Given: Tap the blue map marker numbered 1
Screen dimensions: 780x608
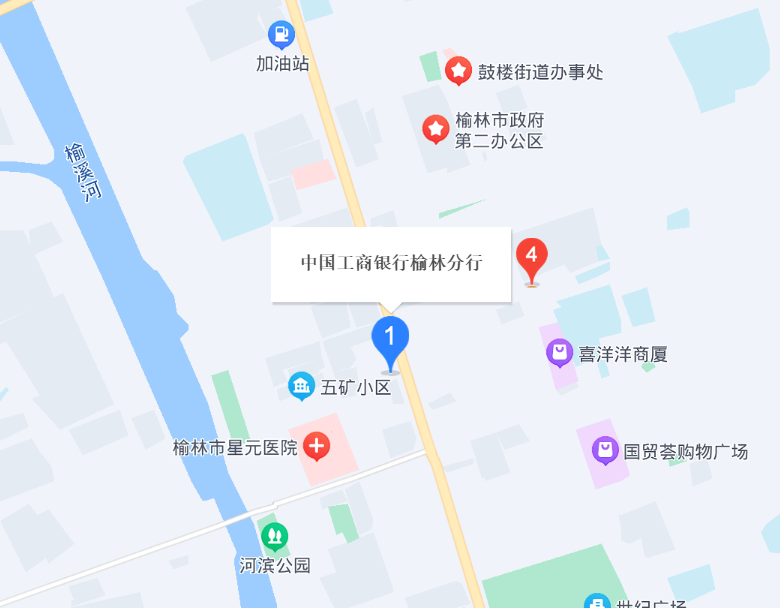Looking at the screenshot, I should point(390,340).
